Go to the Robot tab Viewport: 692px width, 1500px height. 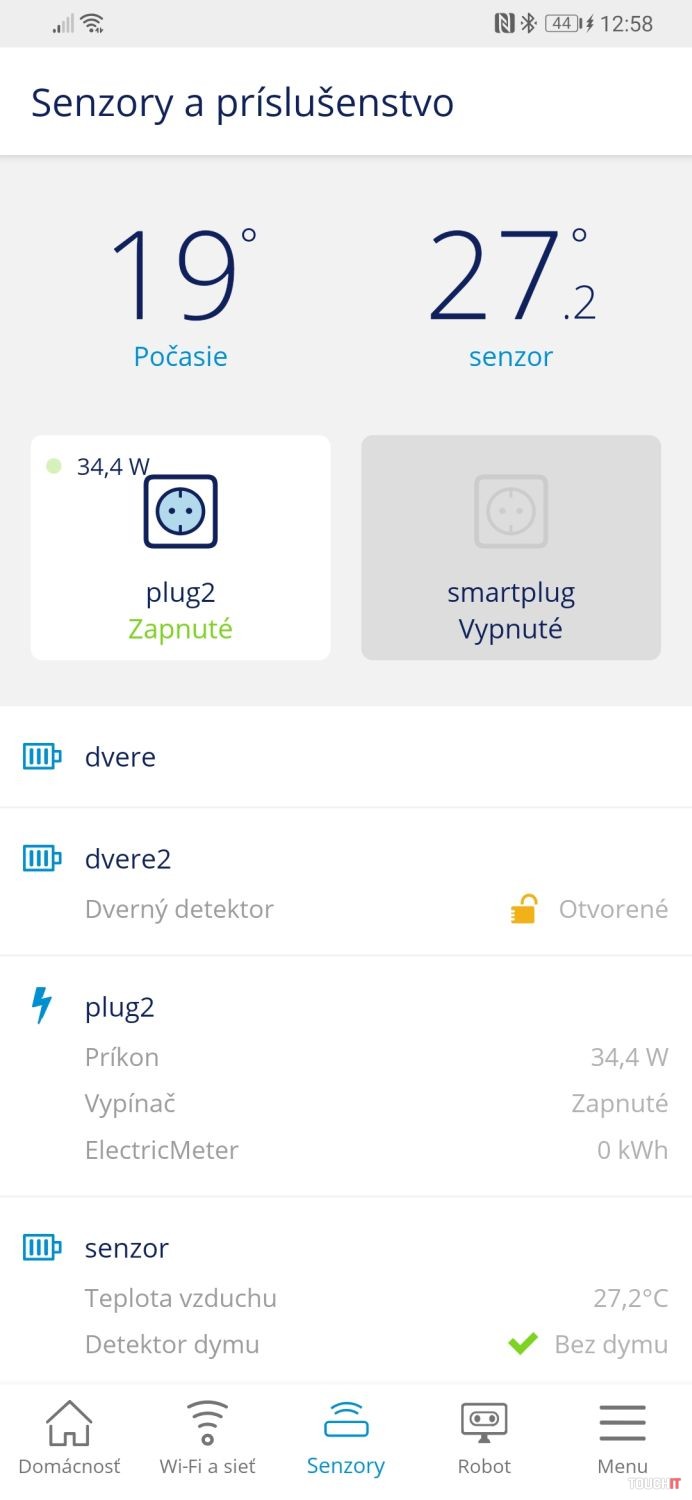click(484, 1438)
